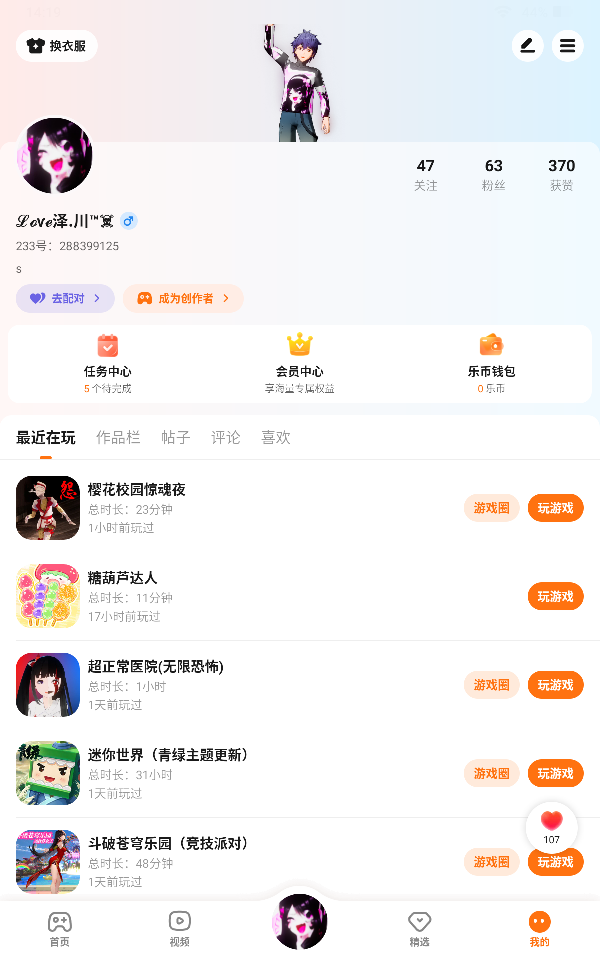This screenshot has width=600, height=960.
Task: Open 游戏圈 for 超正常医院(无限恐怖)
Action: (x=492, y=685)
